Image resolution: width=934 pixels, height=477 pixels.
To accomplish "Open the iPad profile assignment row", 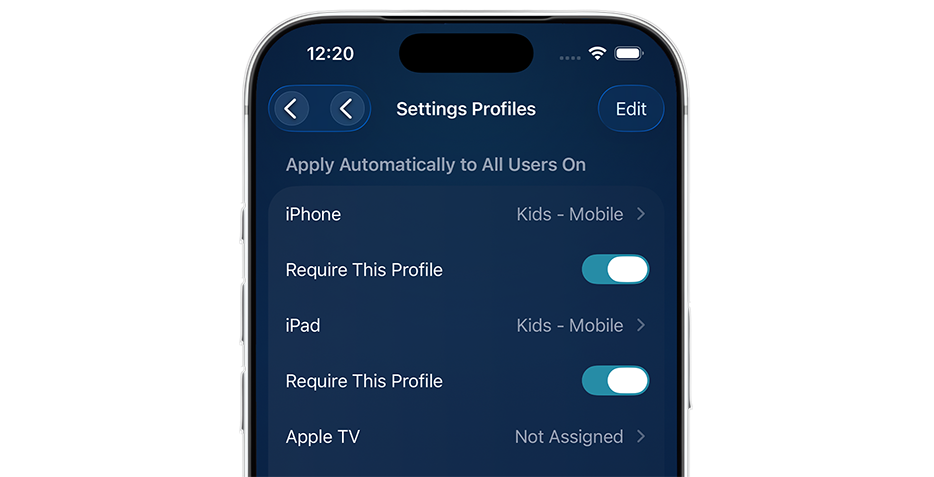I will 466,325.
